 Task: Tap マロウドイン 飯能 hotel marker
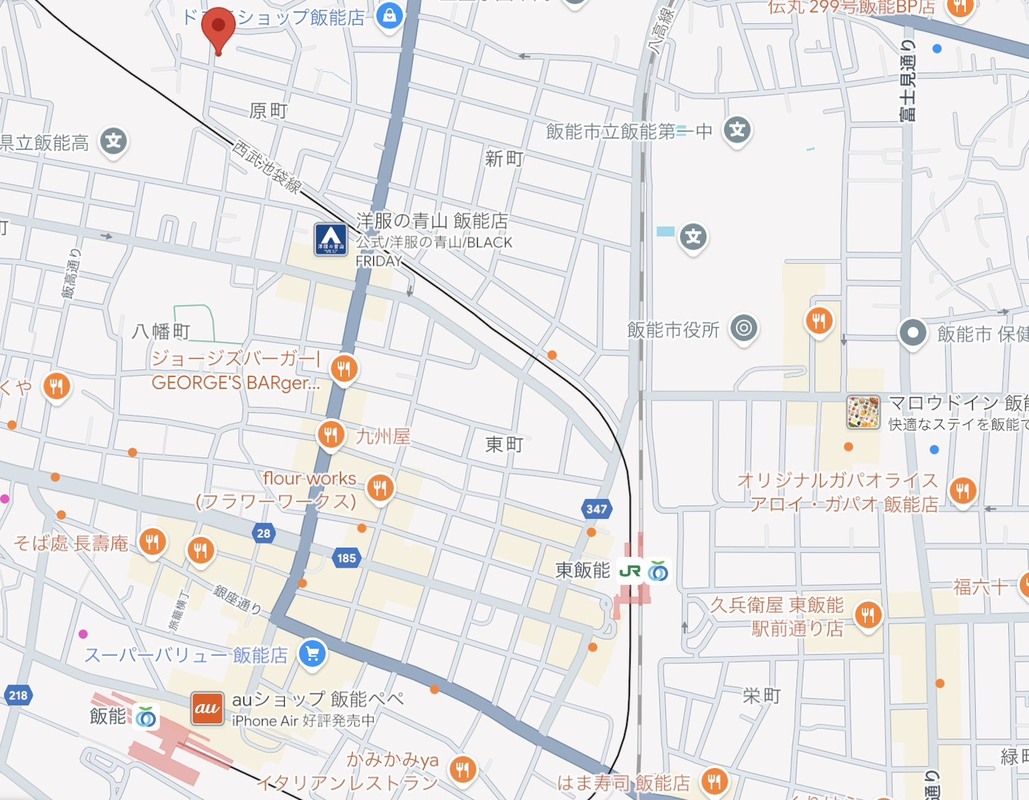pos(862,412)
